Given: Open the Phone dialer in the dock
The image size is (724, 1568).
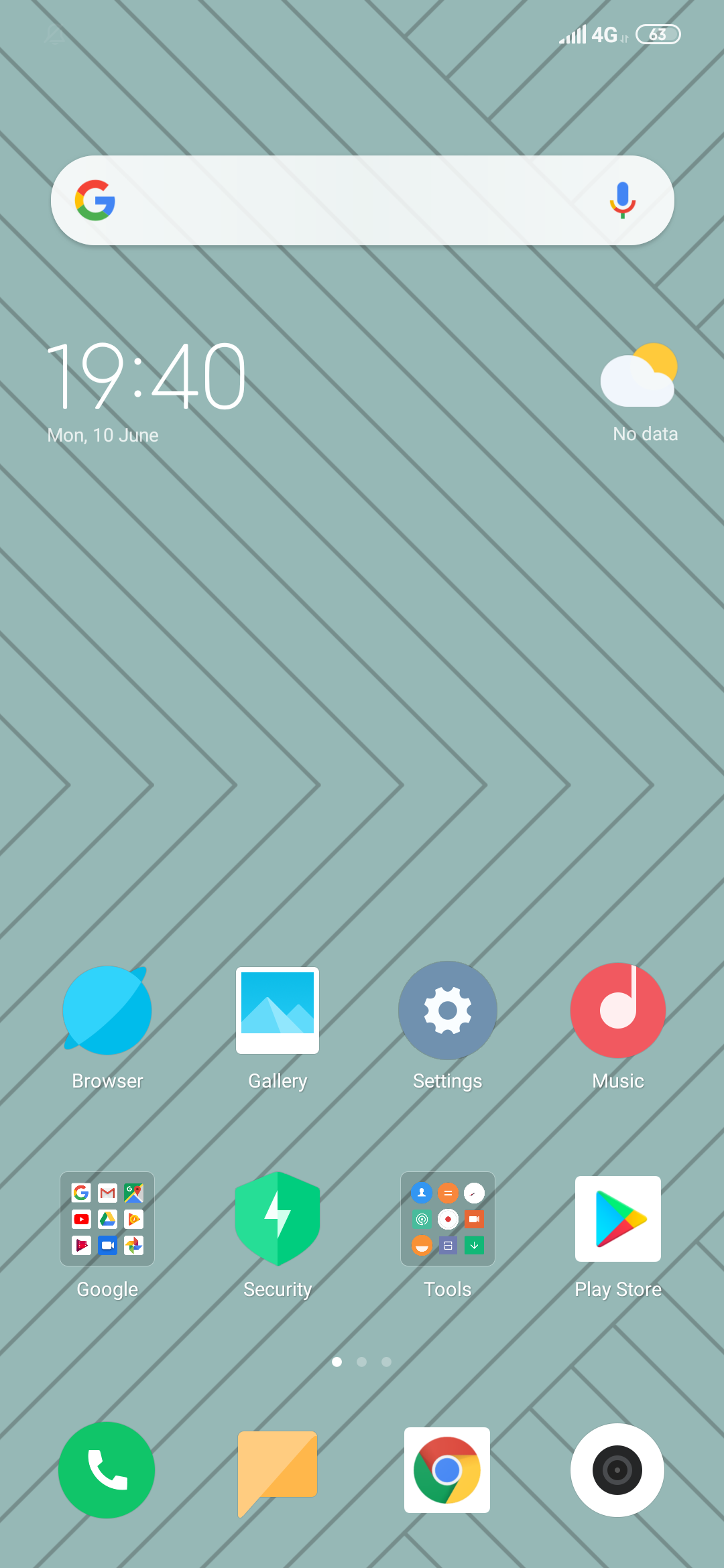Looking at the screenshot, I should coord(107,1470).
